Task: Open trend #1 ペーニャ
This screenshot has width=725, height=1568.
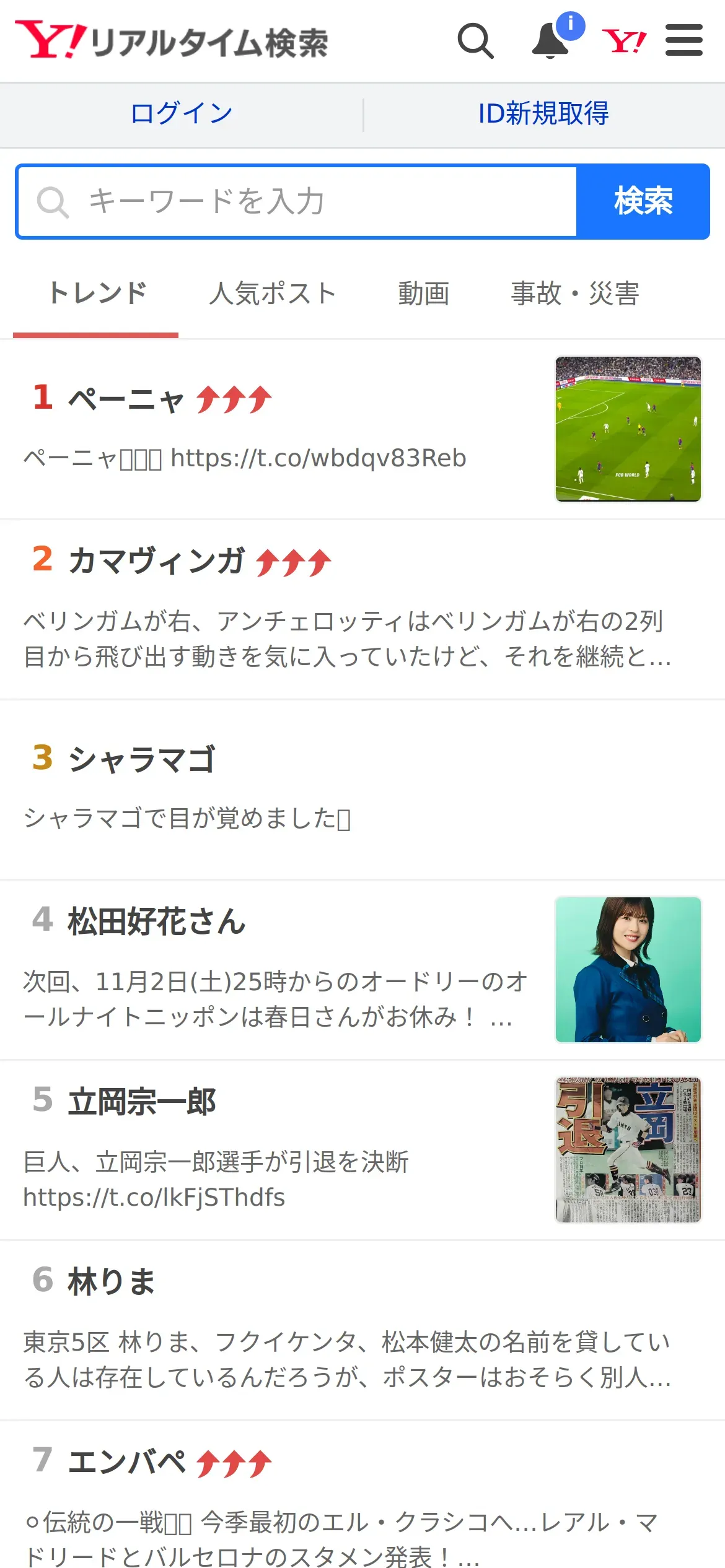Action: [362, 429]
